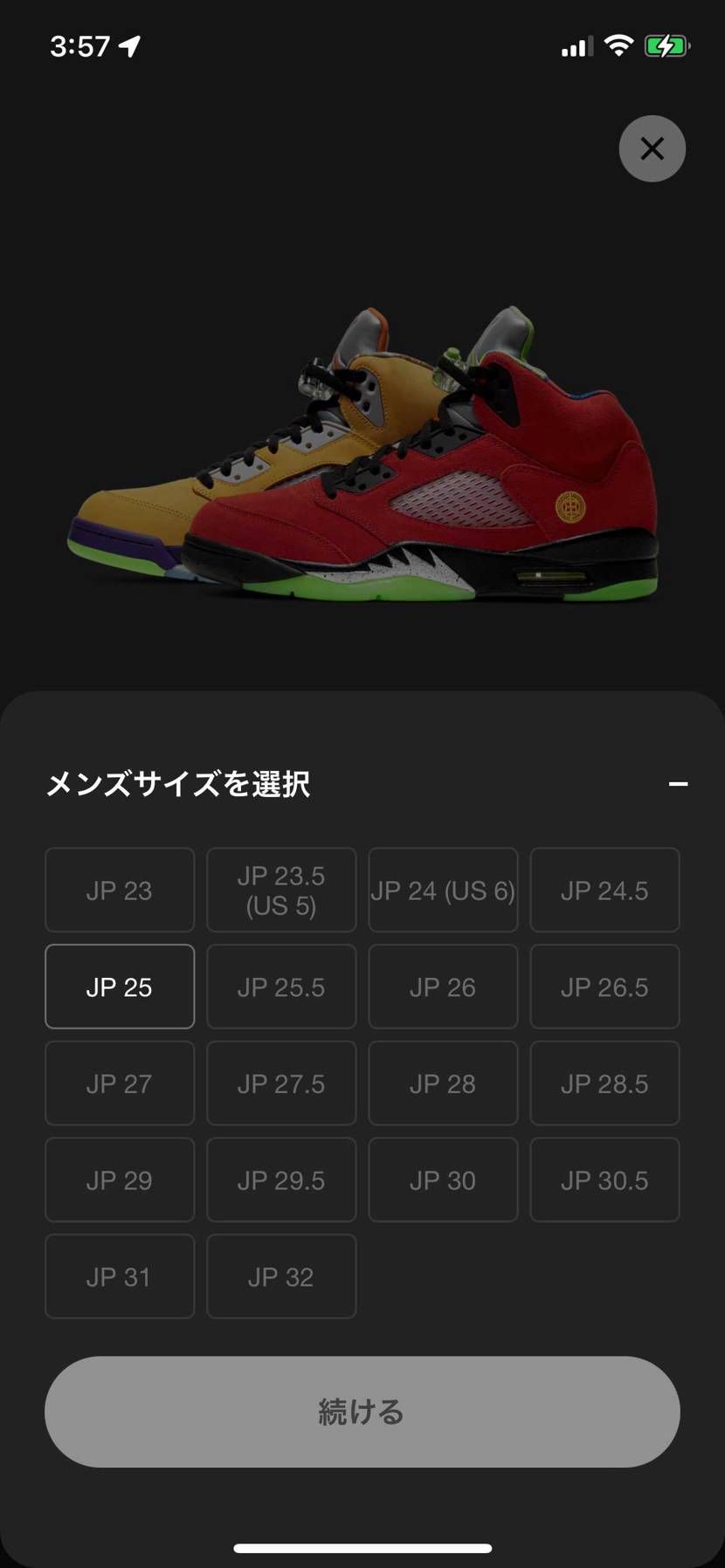The height and width of the screenshot is (1568, 725).
Task: Tap size JP 25.5
Action: pyautogui.click(x=281, y=987)
